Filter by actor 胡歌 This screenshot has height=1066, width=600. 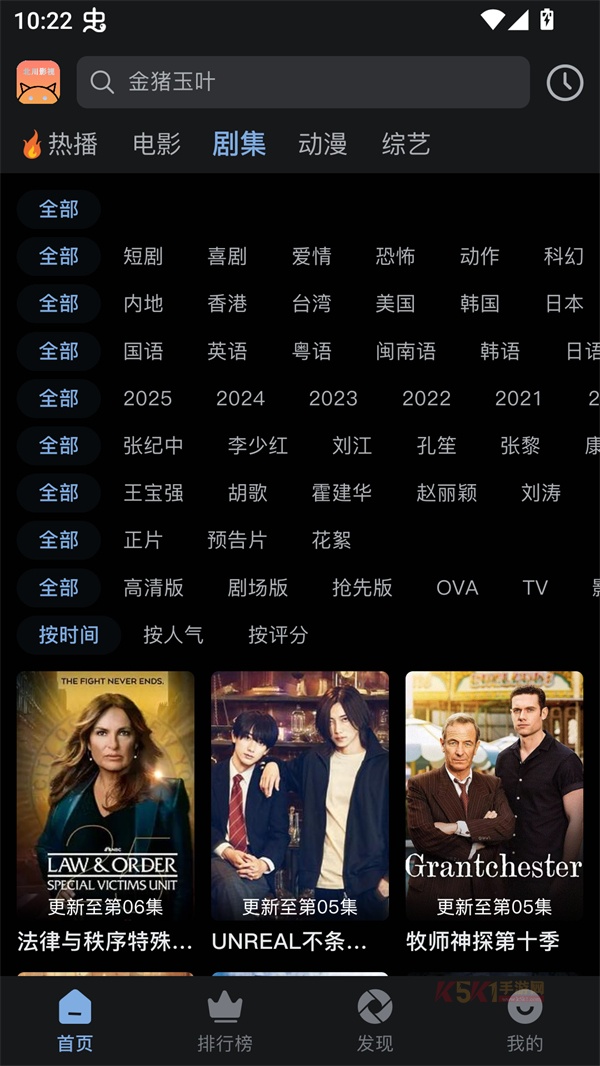click(247, 493)
